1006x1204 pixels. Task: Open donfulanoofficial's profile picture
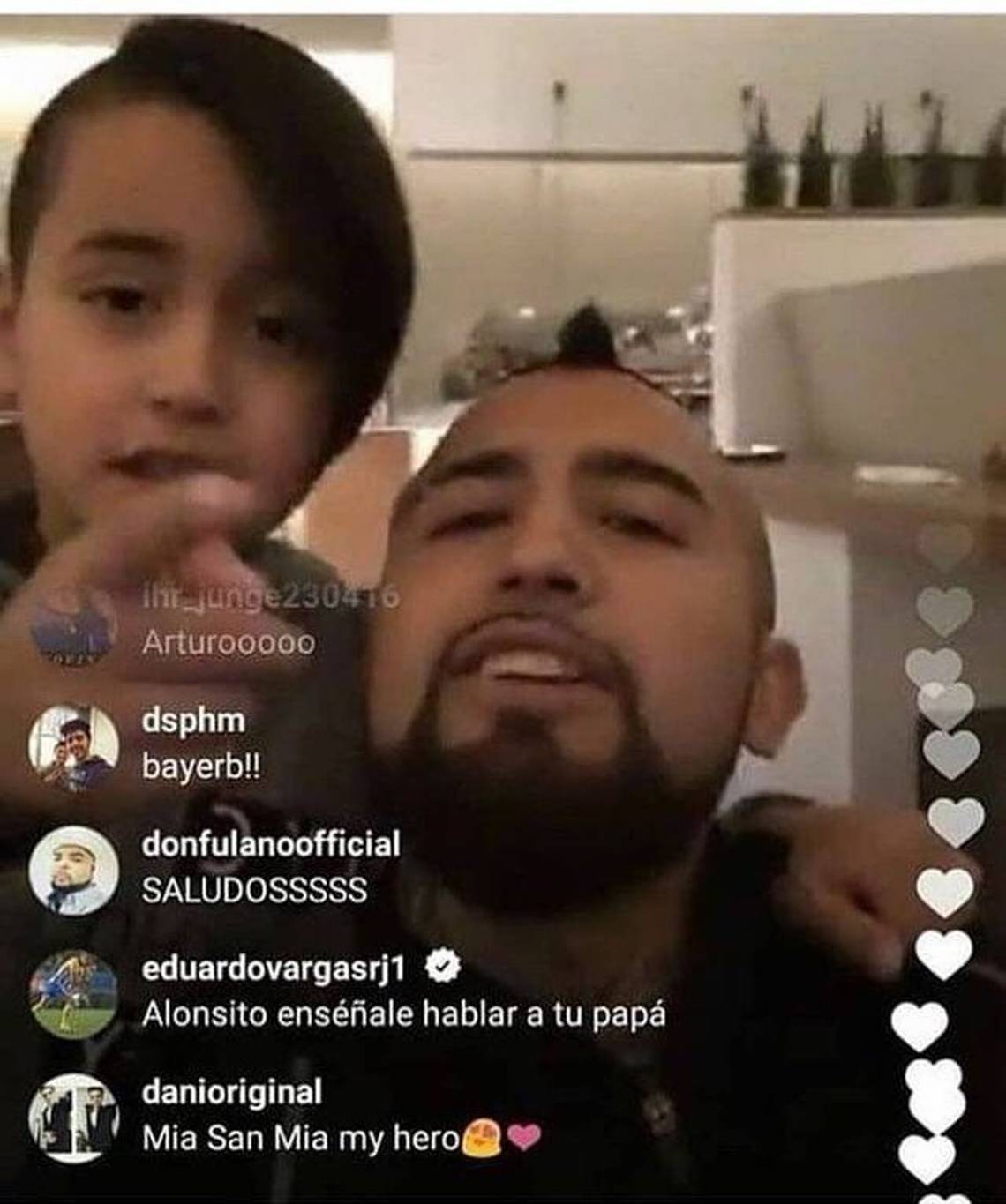coord(73,870)
